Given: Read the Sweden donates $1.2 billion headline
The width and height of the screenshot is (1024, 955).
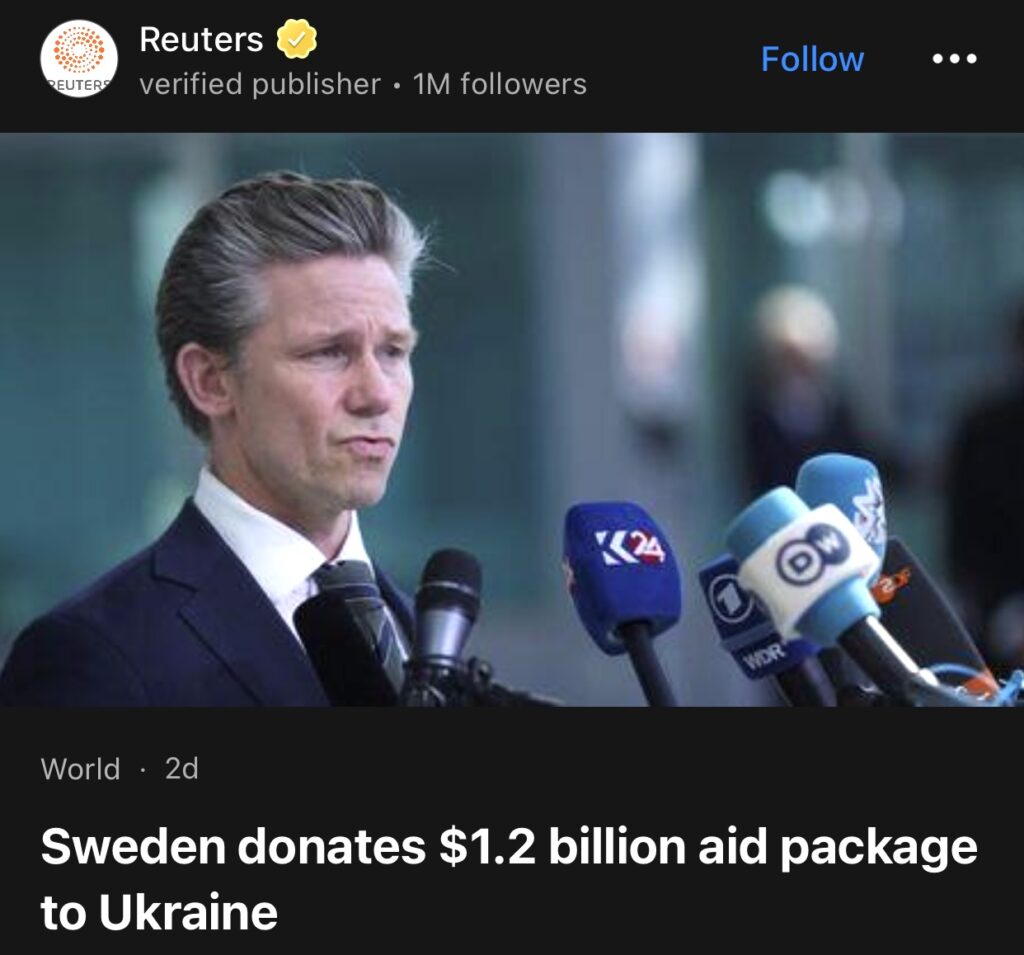Looking at the screenshot, I should 508,879.
